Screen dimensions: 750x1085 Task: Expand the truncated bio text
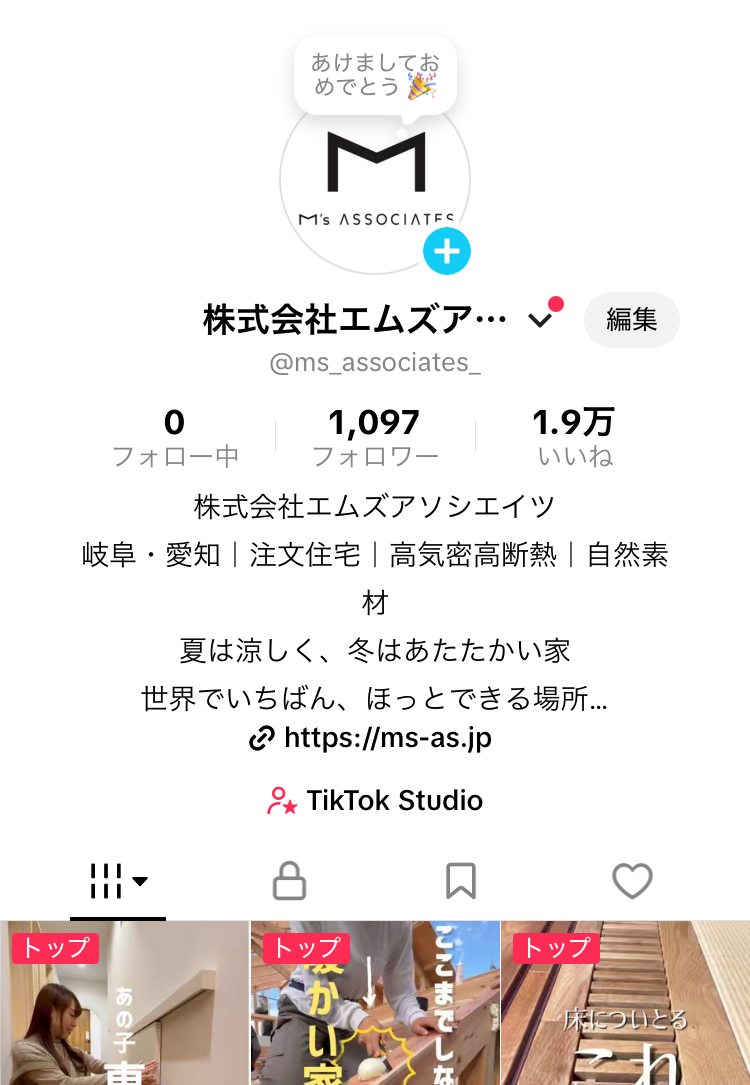tap(375, 698)
